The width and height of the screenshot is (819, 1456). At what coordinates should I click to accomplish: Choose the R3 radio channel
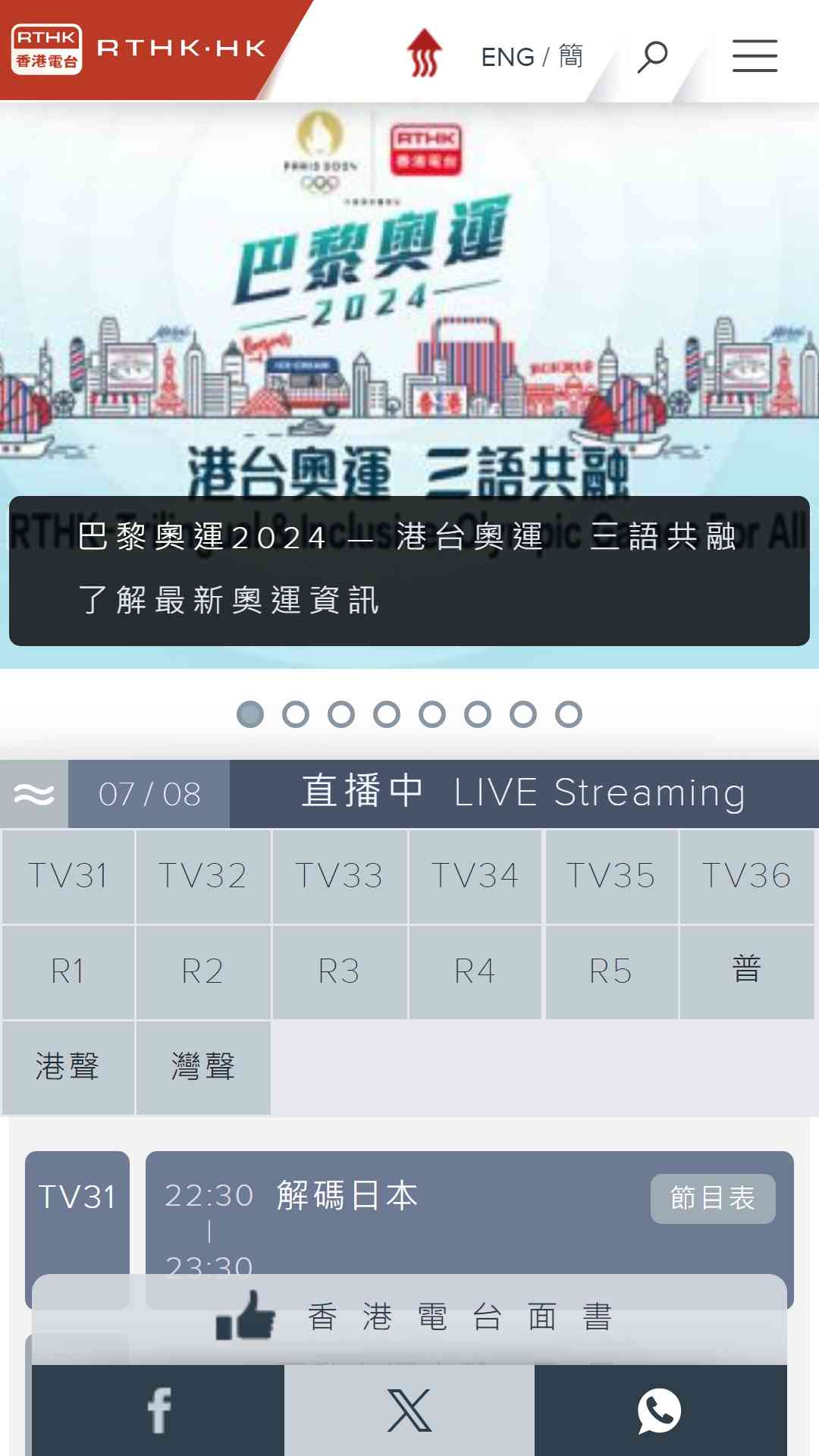coord(339,971)
